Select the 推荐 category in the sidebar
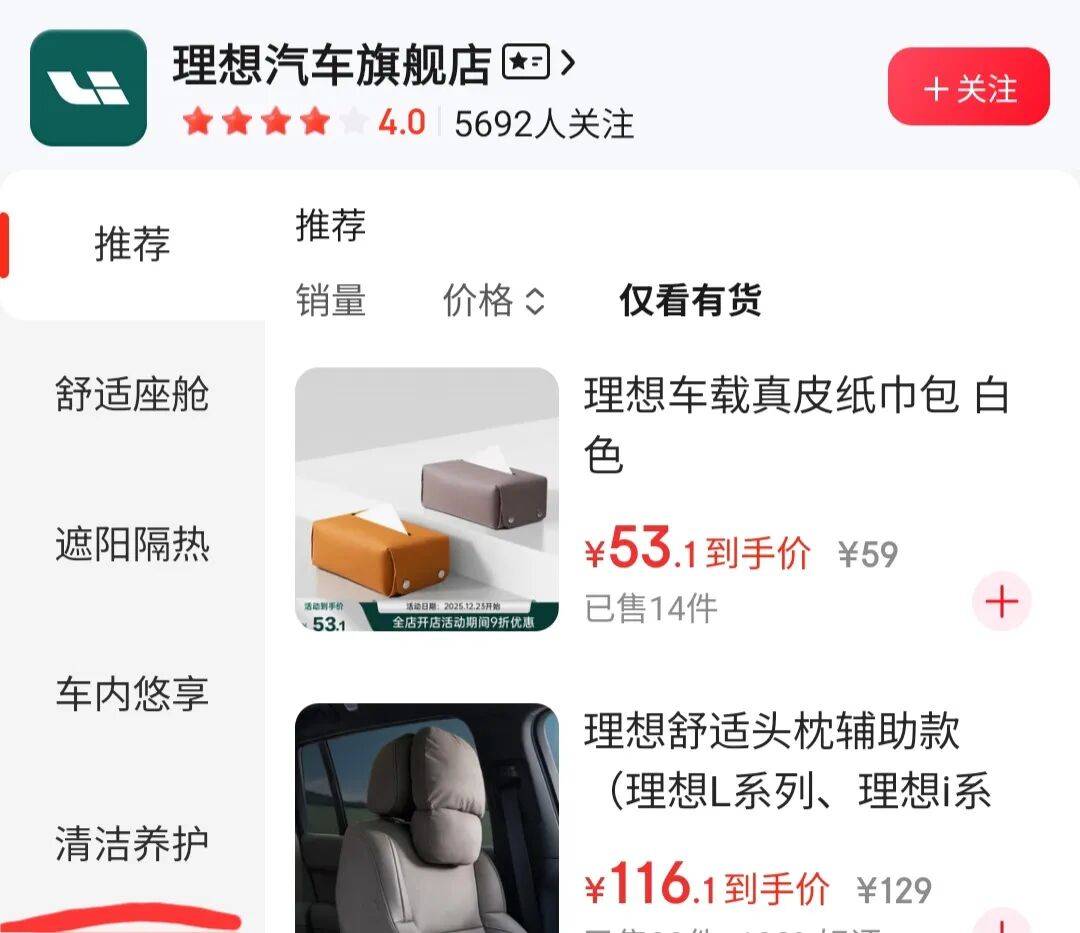Viewport: 1080px width, 933px height. pyautogui.click(x=132, y=244)
